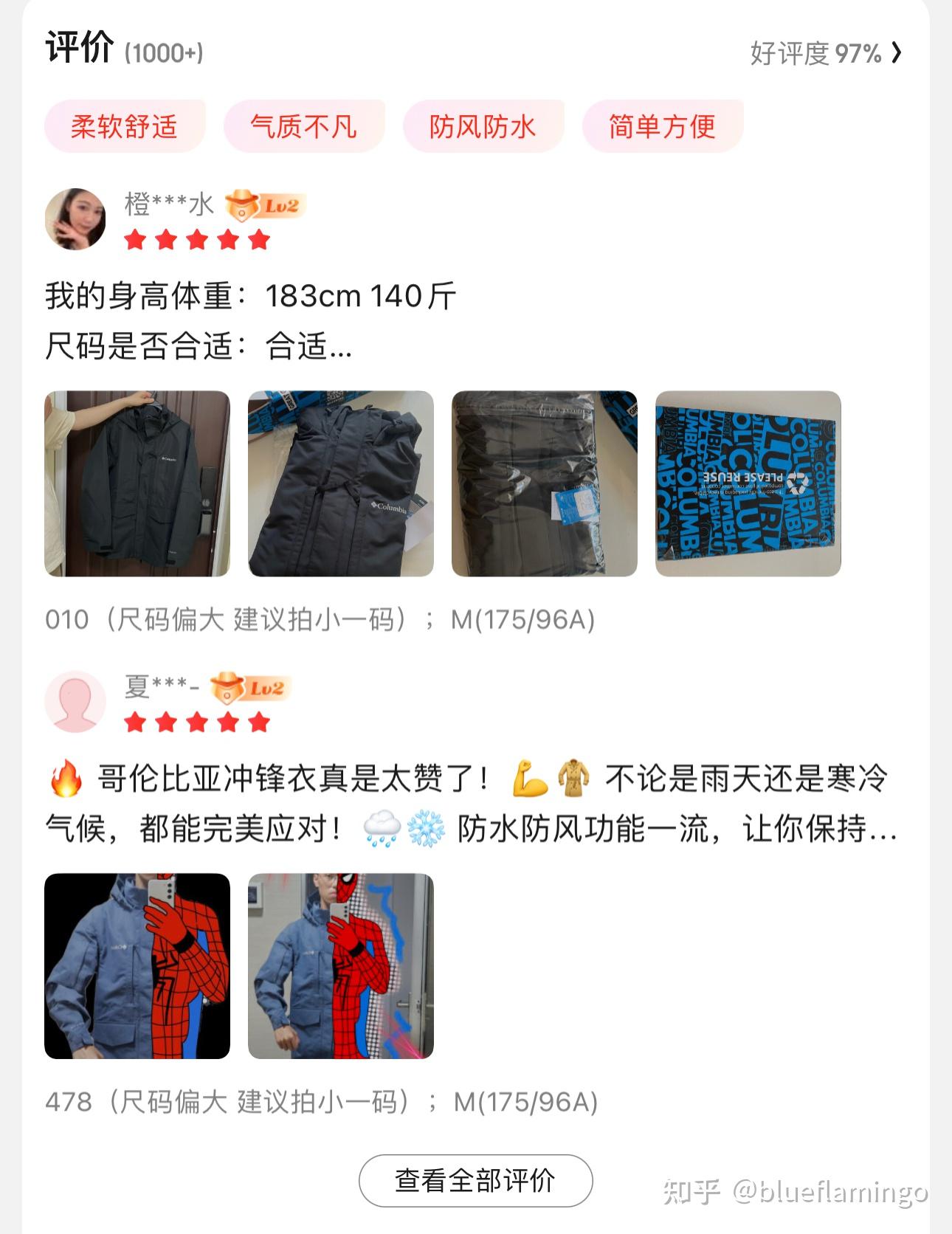This screenshot has width=952, height=1234.
Task: Select the 气质不凡 review tag
Action: click(303, 126)
